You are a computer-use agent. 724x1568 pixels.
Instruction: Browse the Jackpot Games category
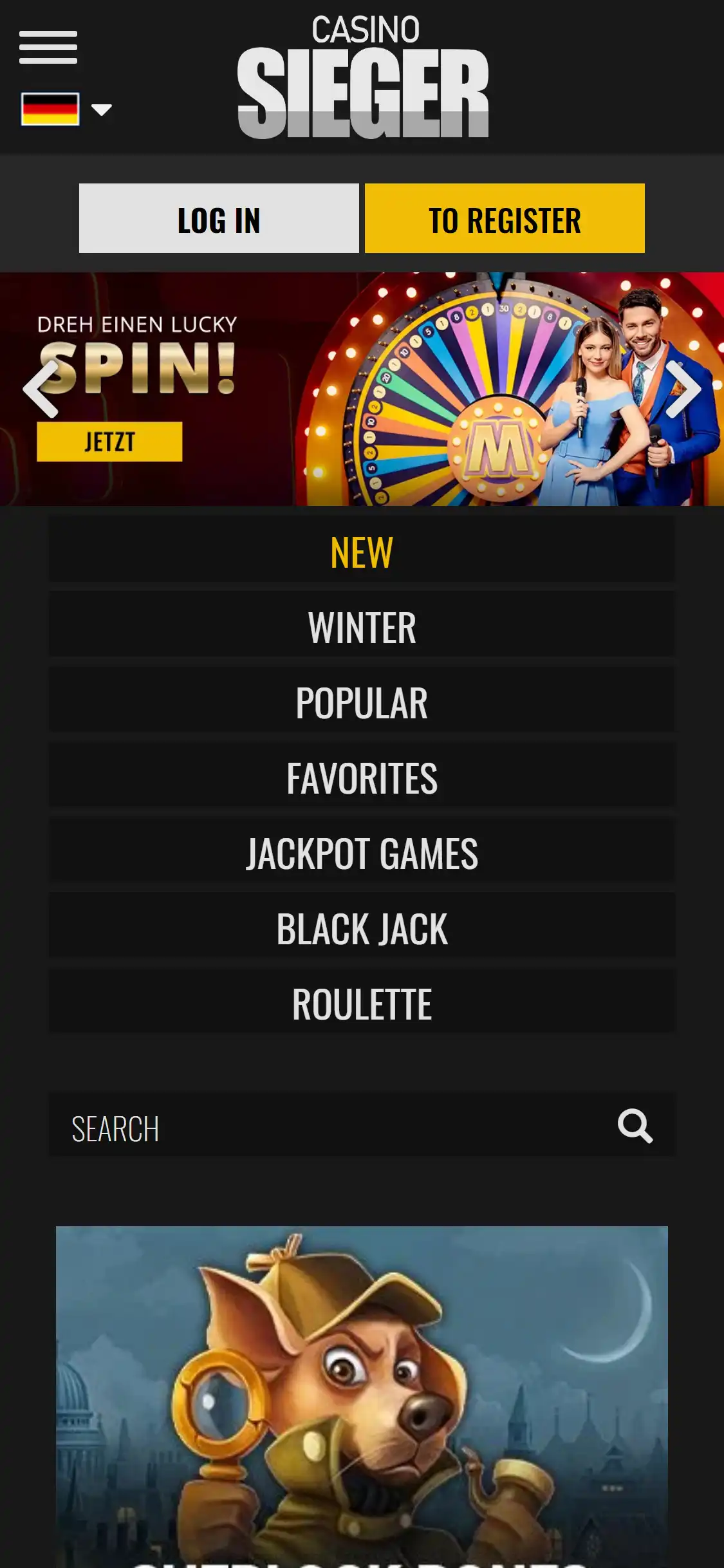click(362, 853)
